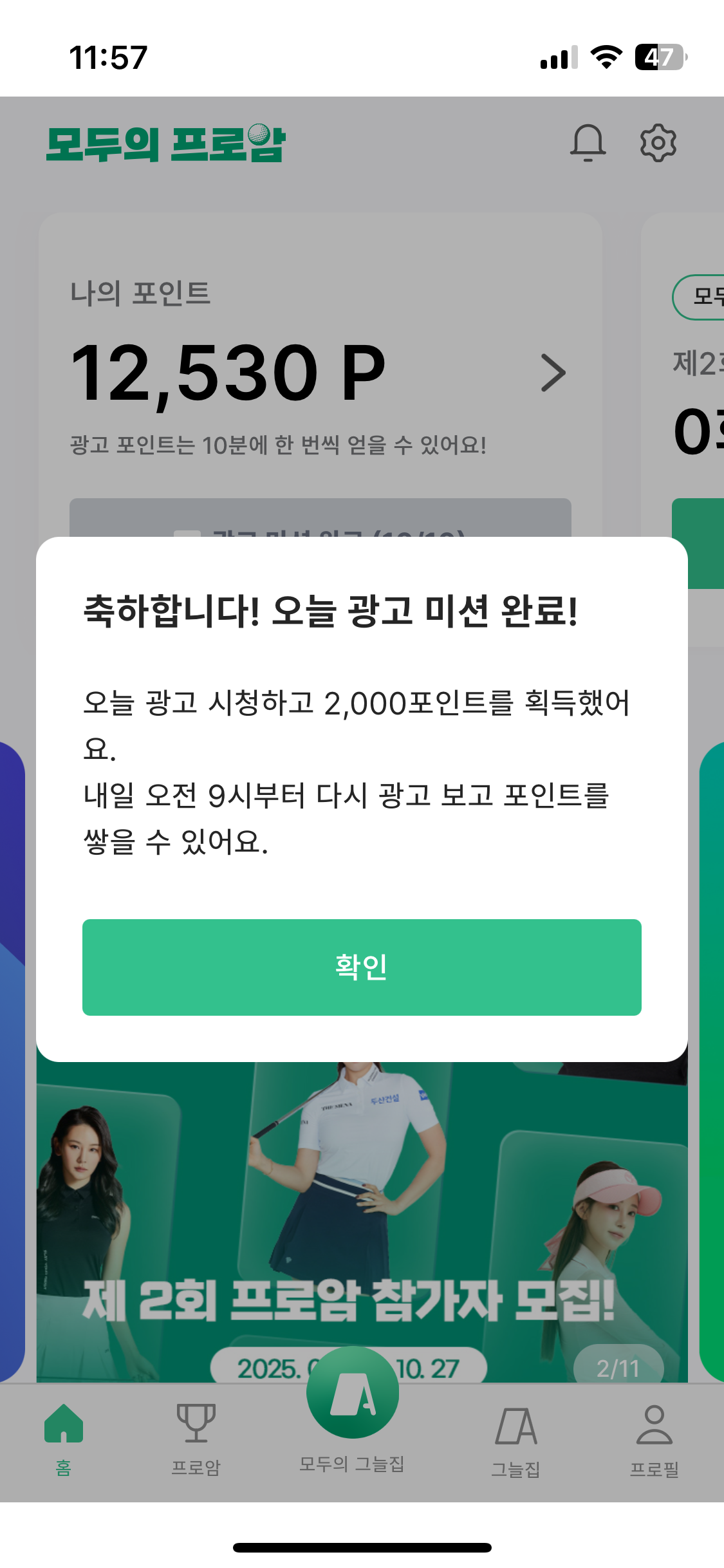Confirm the ad mission dialog with 확인
Image resolution: width=724 pixels, height=1568 pixels.
click(362, 967)
